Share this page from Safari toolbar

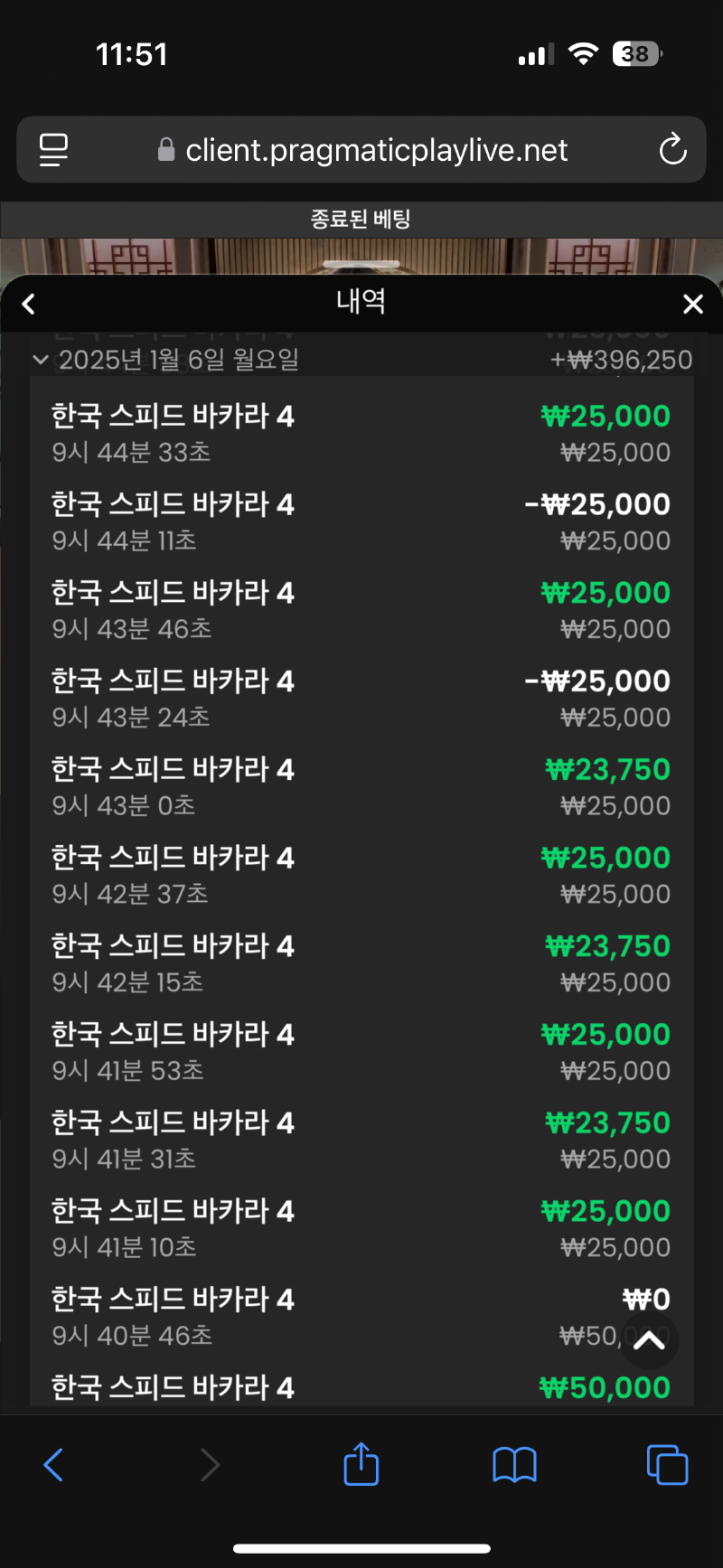pos(361,1464)
